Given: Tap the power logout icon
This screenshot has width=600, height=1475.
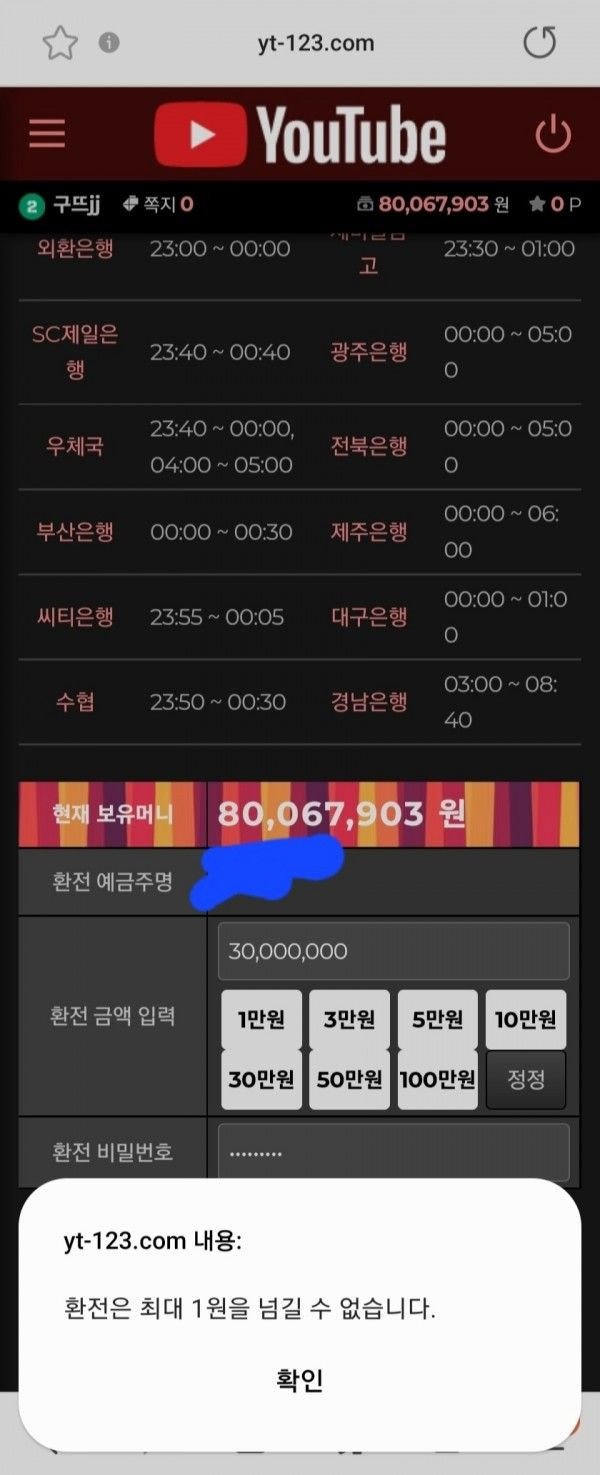Looking at the screenshot, I should [x=552, y=134].
